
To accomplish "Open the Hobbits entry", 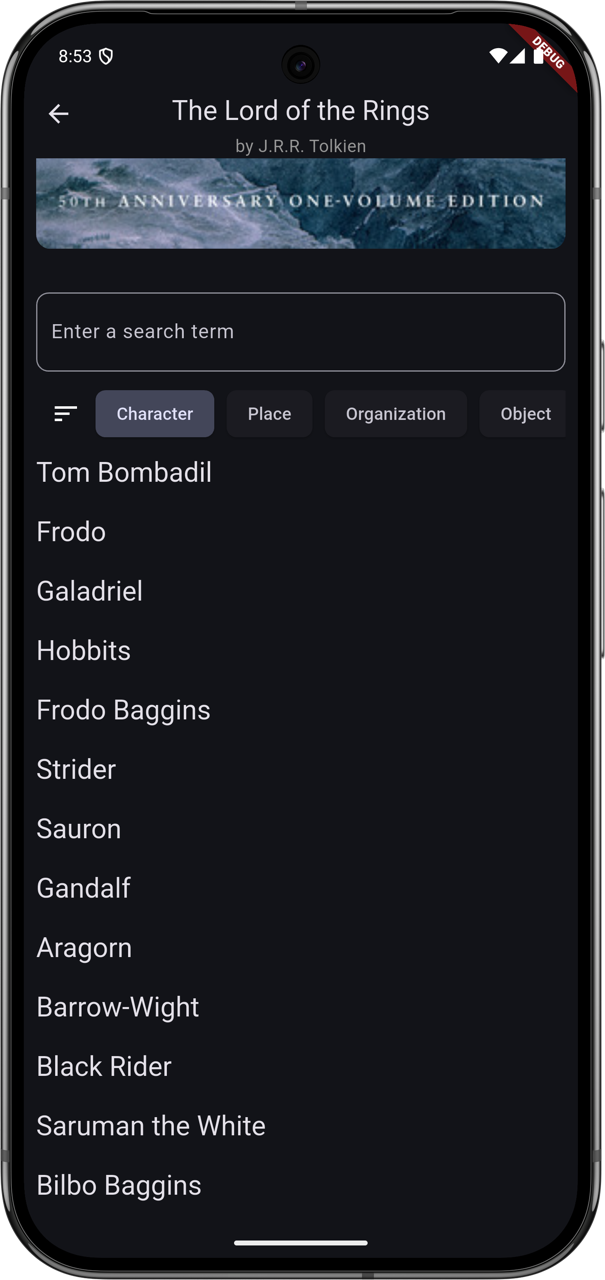I will pyautogui.click(x=84, y=651).
